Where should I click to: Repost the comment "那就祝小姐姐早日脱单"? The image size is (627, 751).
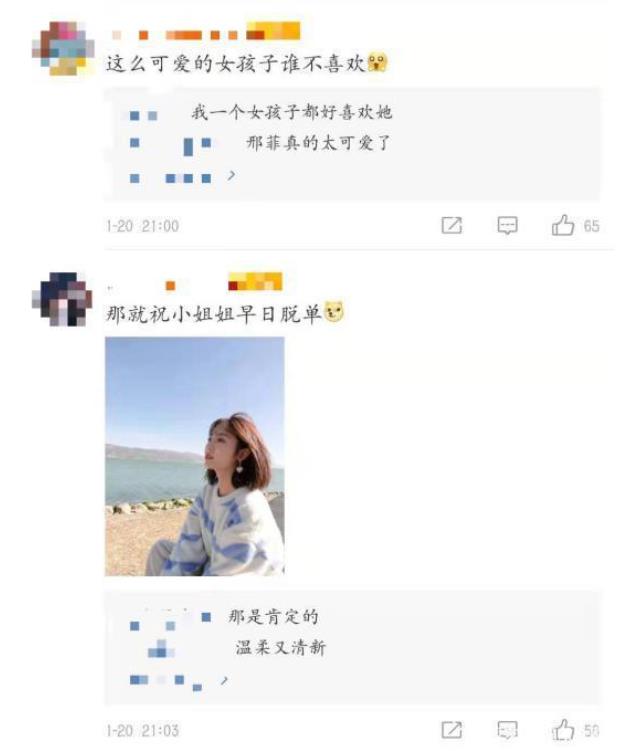(x=452, y=730)
